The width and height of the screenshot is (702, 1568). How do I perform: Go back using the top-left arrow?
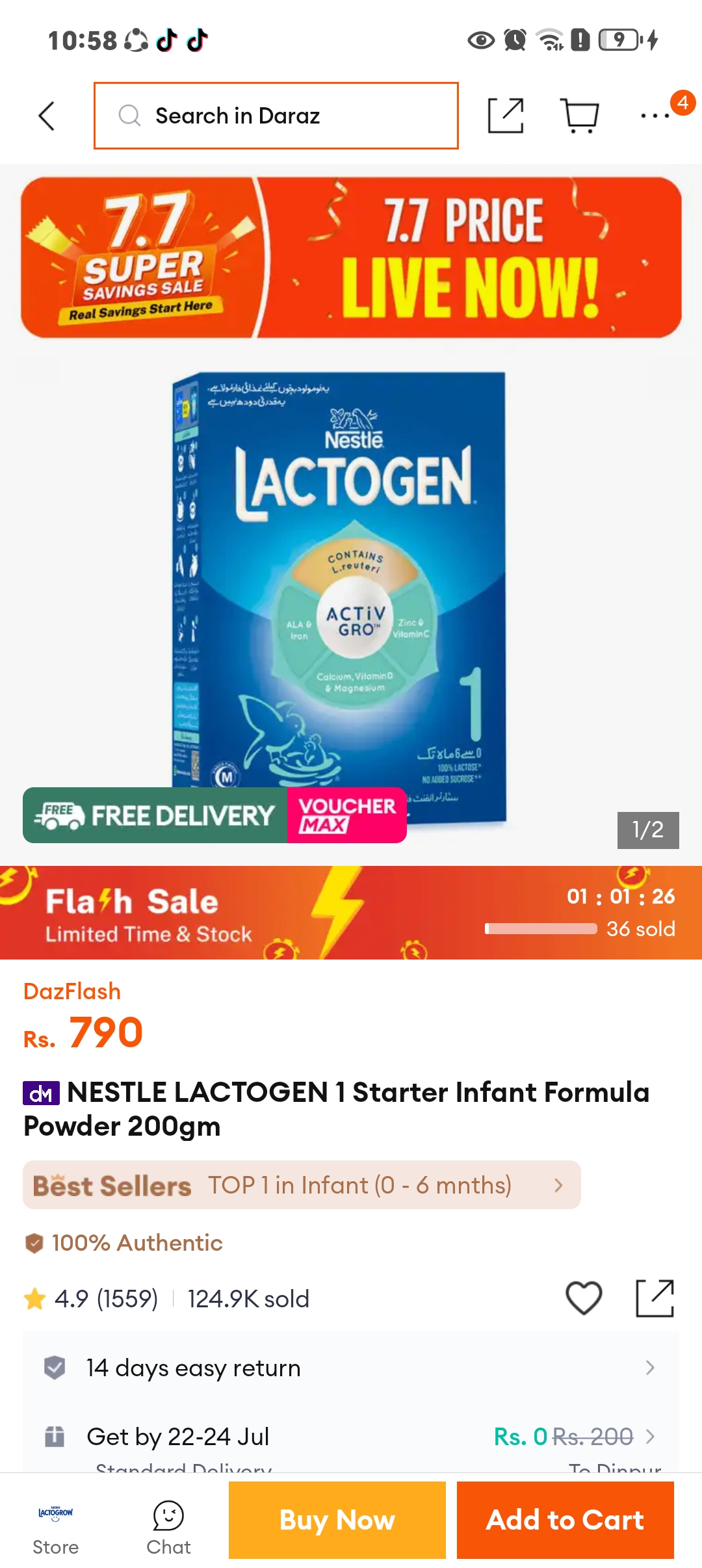pos(47,116)
